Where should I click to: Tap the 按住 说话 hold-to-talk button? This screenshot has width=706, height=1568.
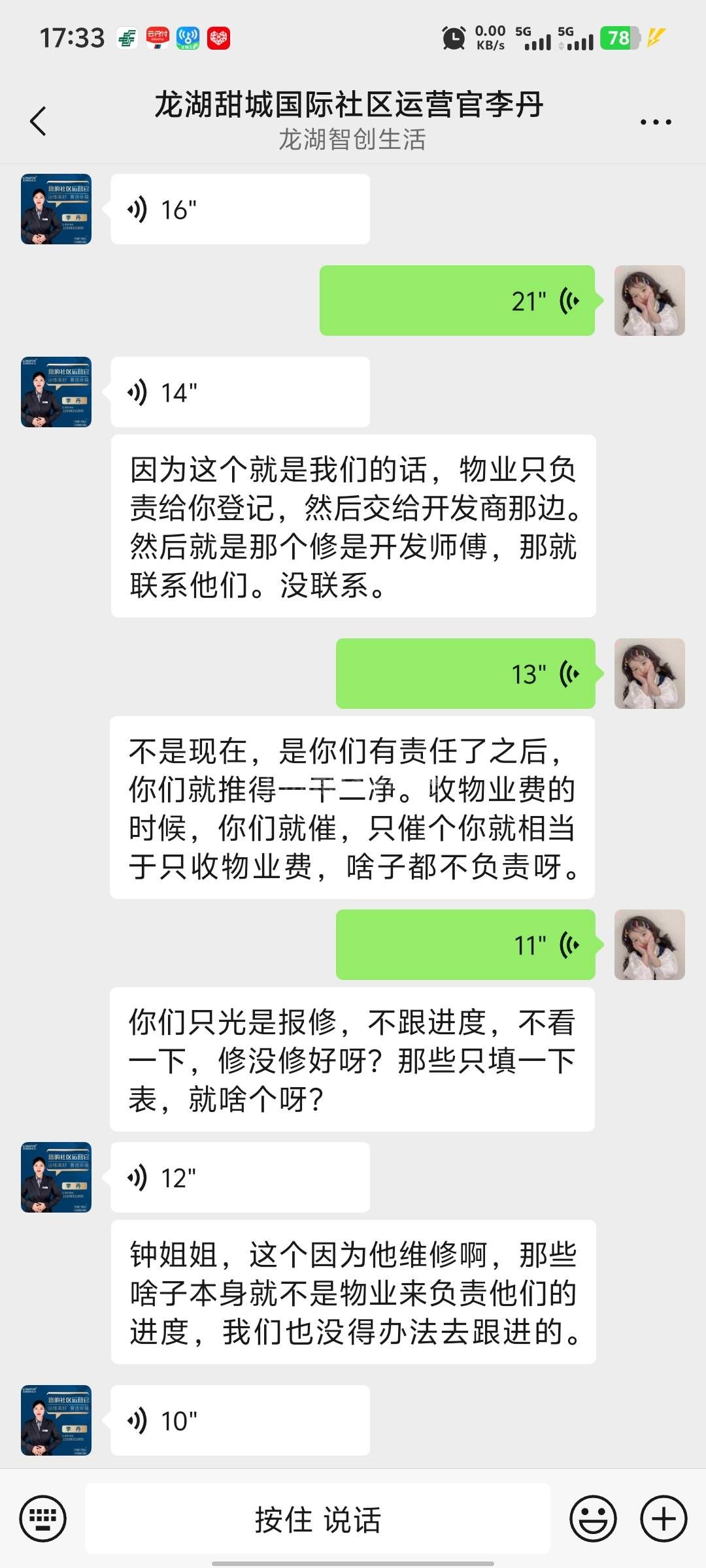coord(318,1518)
